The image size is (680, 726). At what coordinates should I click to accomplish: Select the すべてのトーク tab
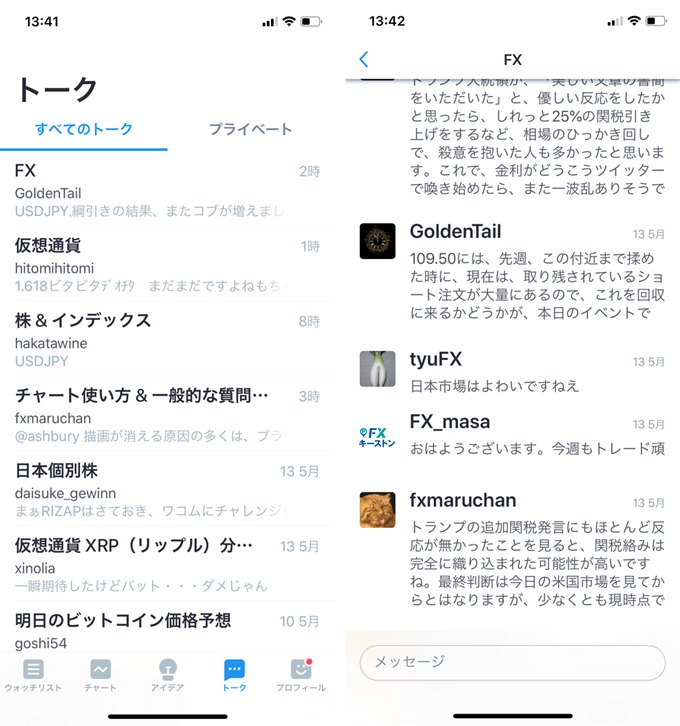(83, 129)
